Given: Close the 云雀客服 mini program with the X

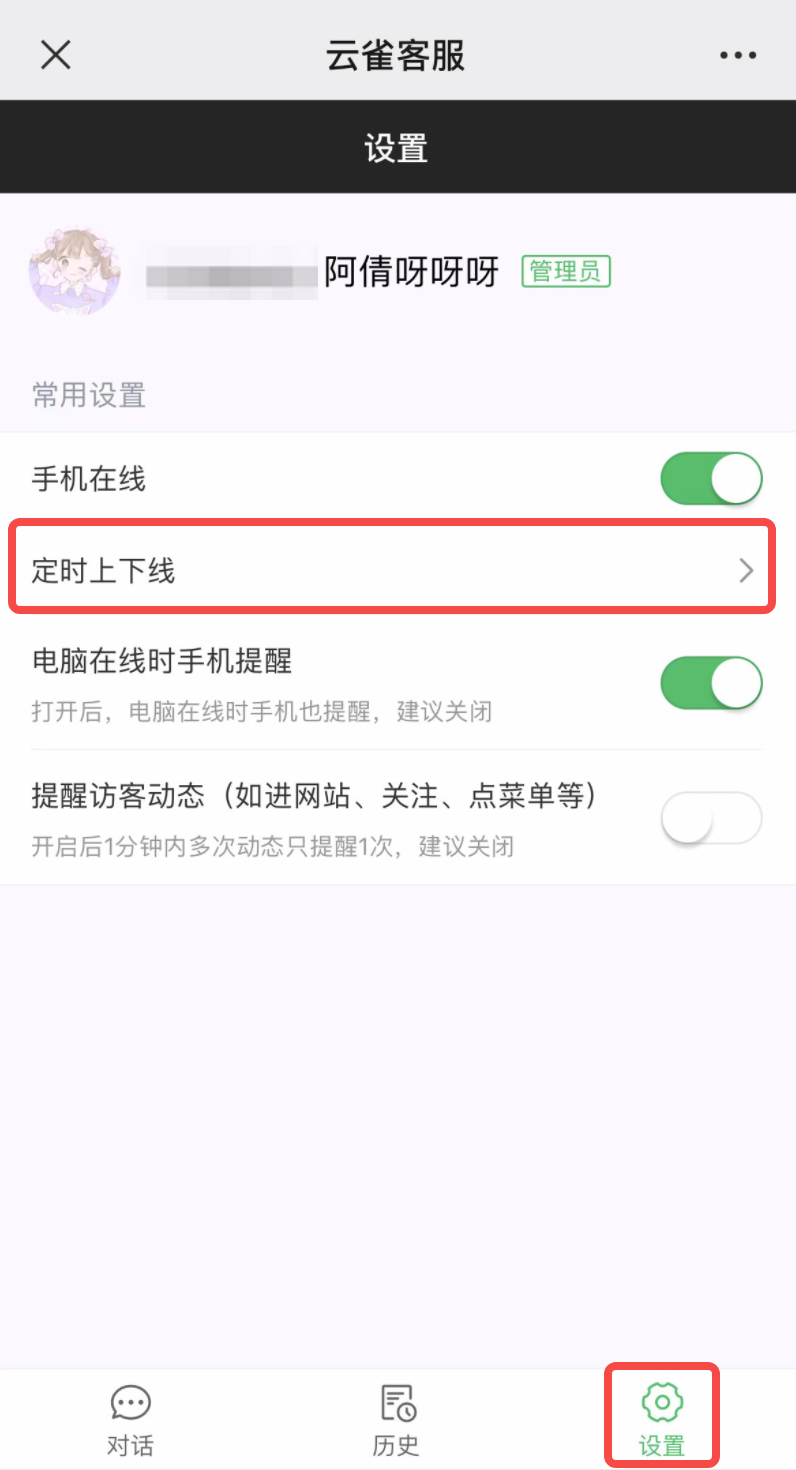Looking at the screenshot, I should pos(55,55).
